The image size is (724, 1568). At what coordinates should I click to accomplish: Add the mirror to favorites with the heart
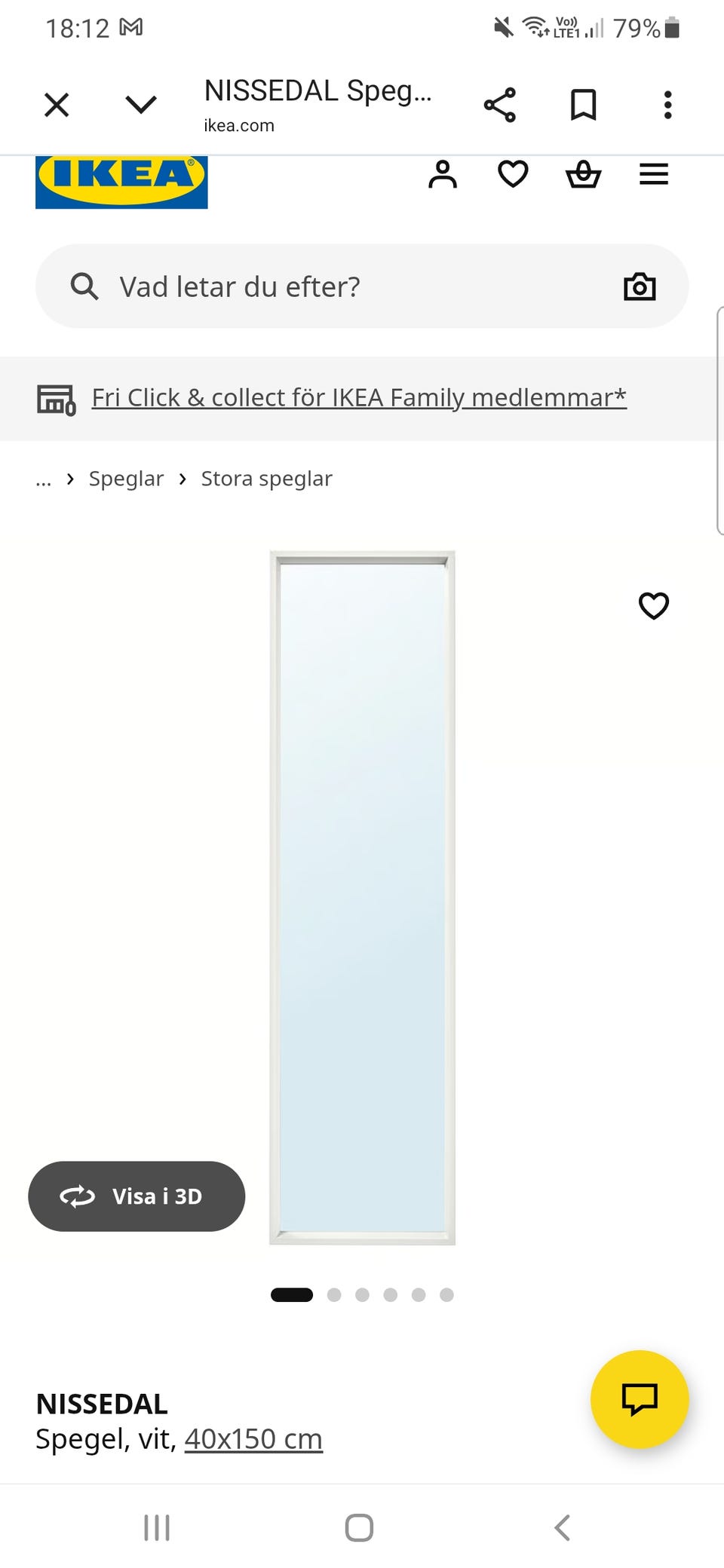(653, 605)
